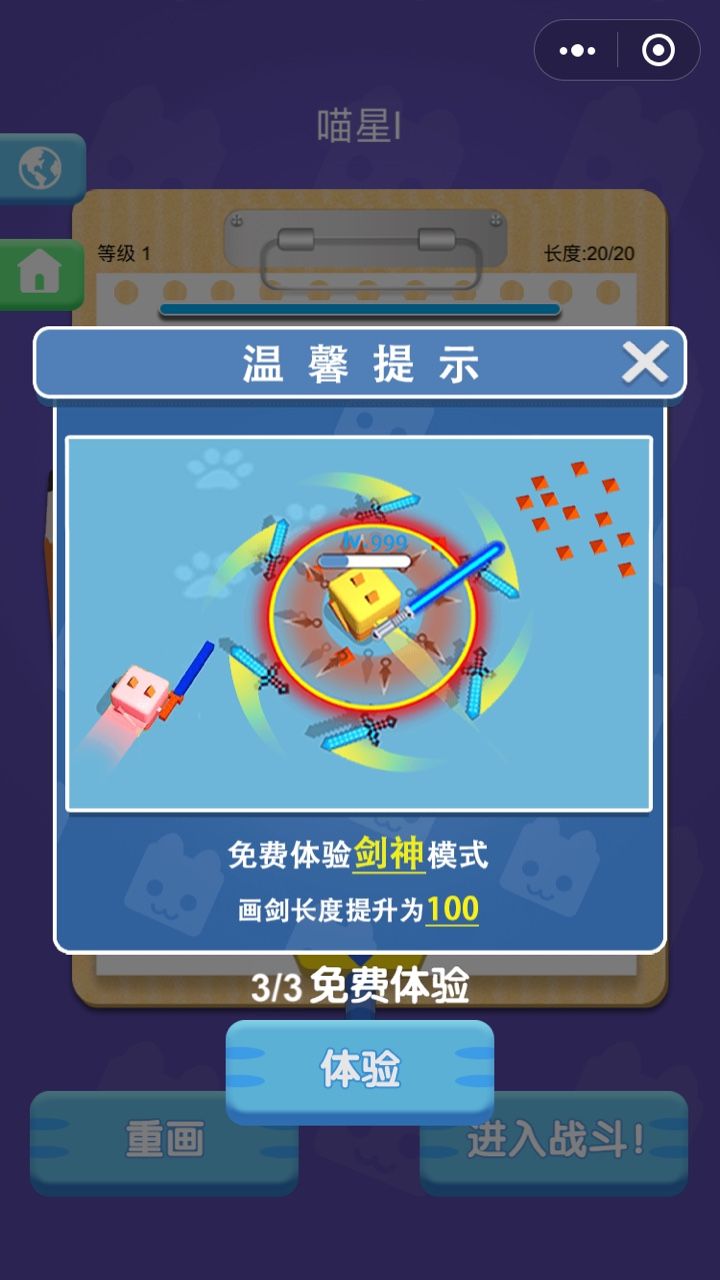Close the 温馨提示 dialog
This screenshot has width=720, height=1280.
click(x=645, y=362)
